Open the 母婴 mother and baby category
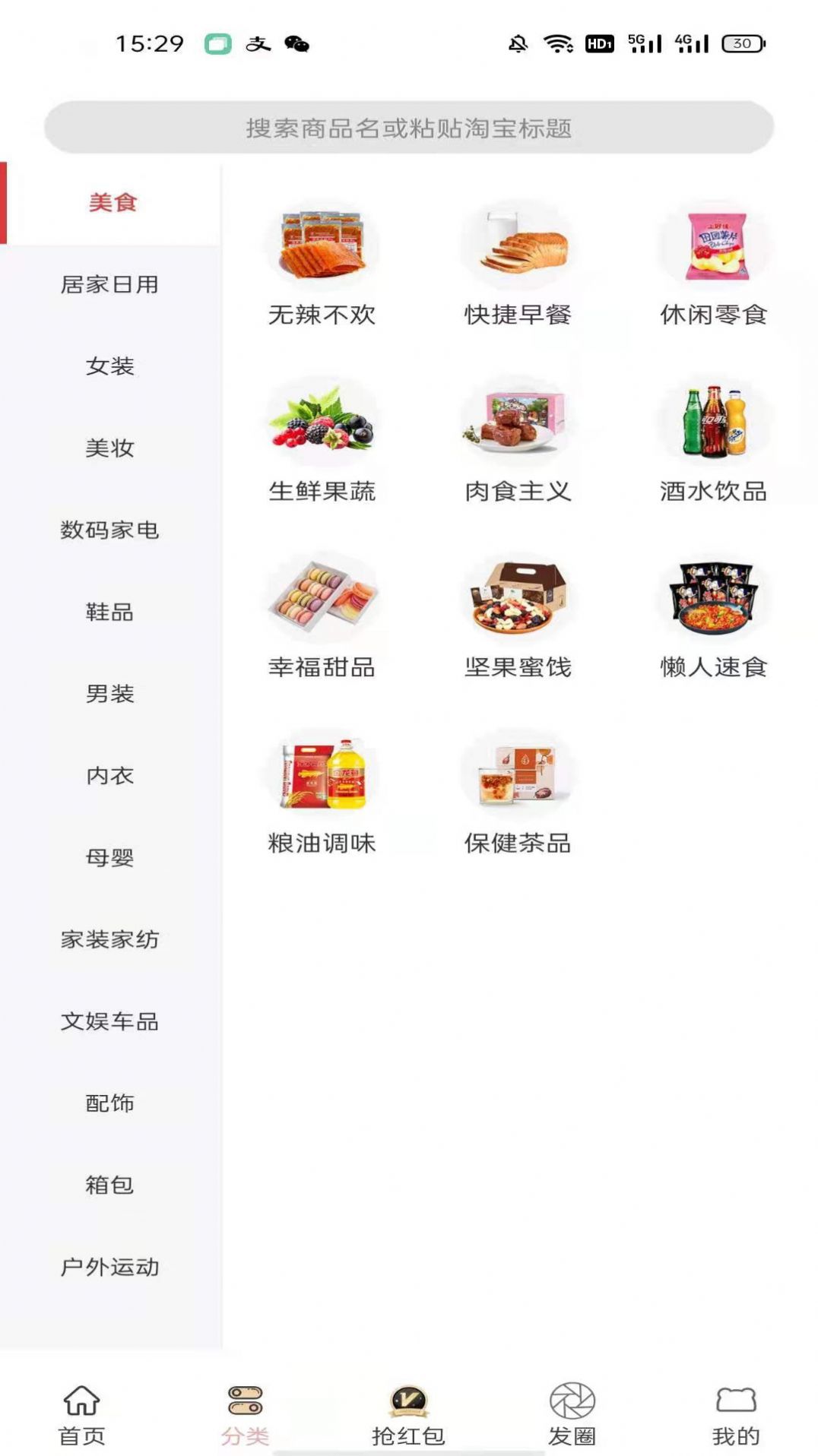 point(111,859)
